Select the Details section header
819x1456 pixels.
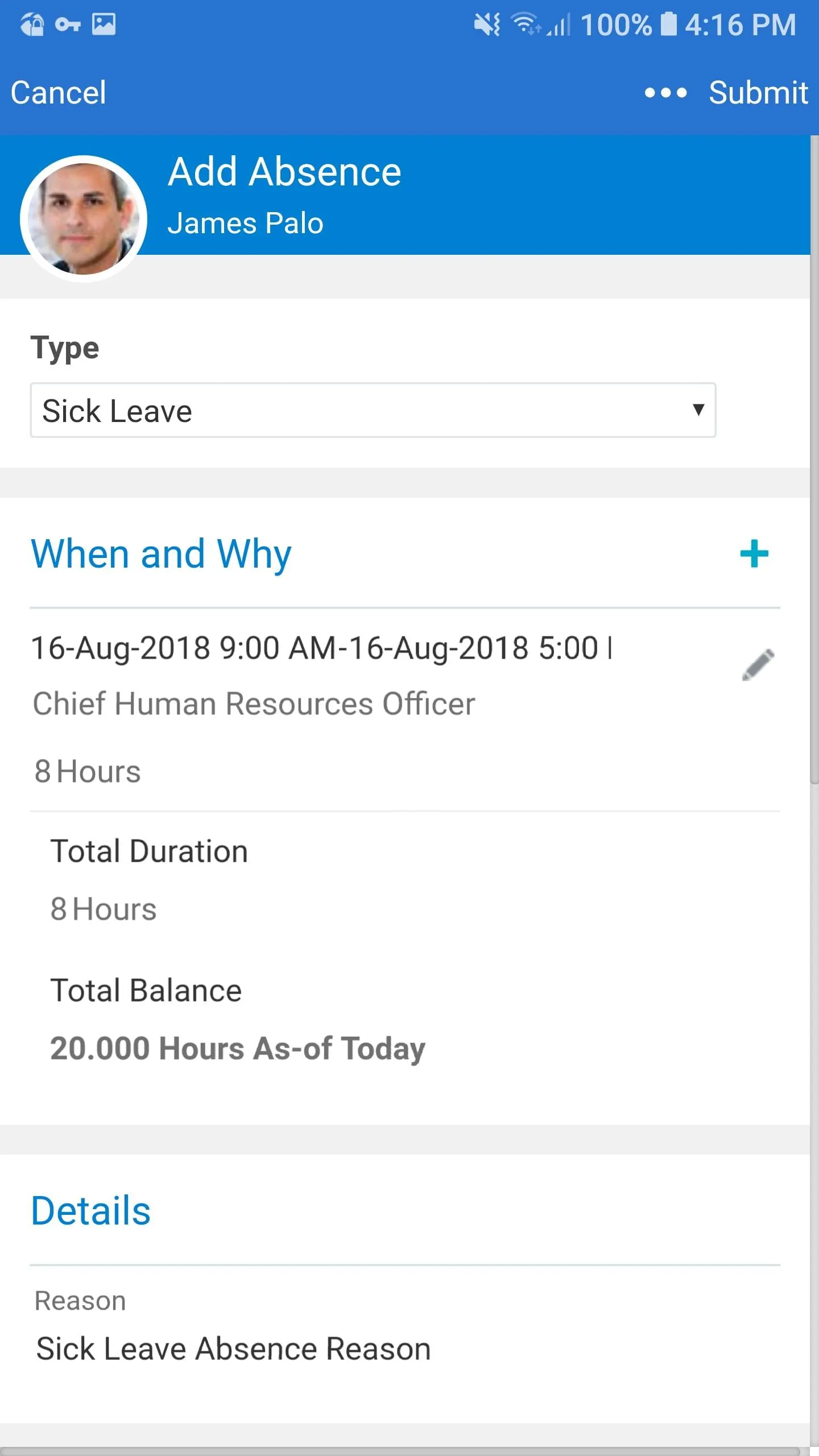[90, 1210]
